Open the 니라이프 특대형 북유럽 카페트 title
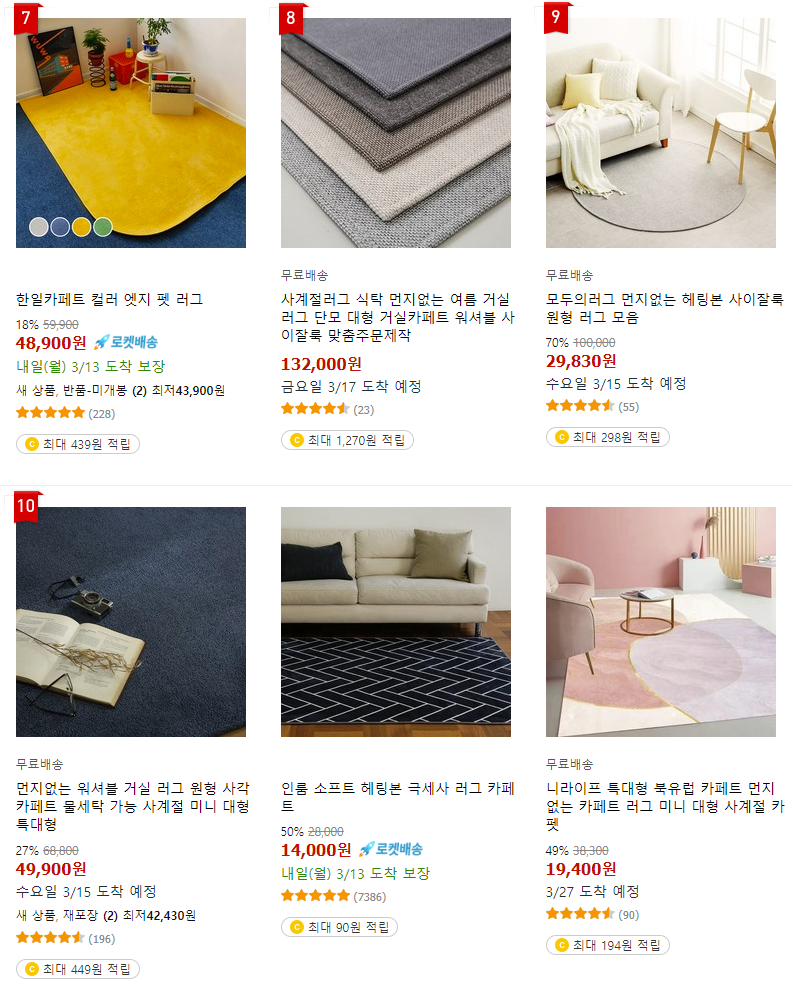Viewport: 797px width, 988px height. point(661,806)
